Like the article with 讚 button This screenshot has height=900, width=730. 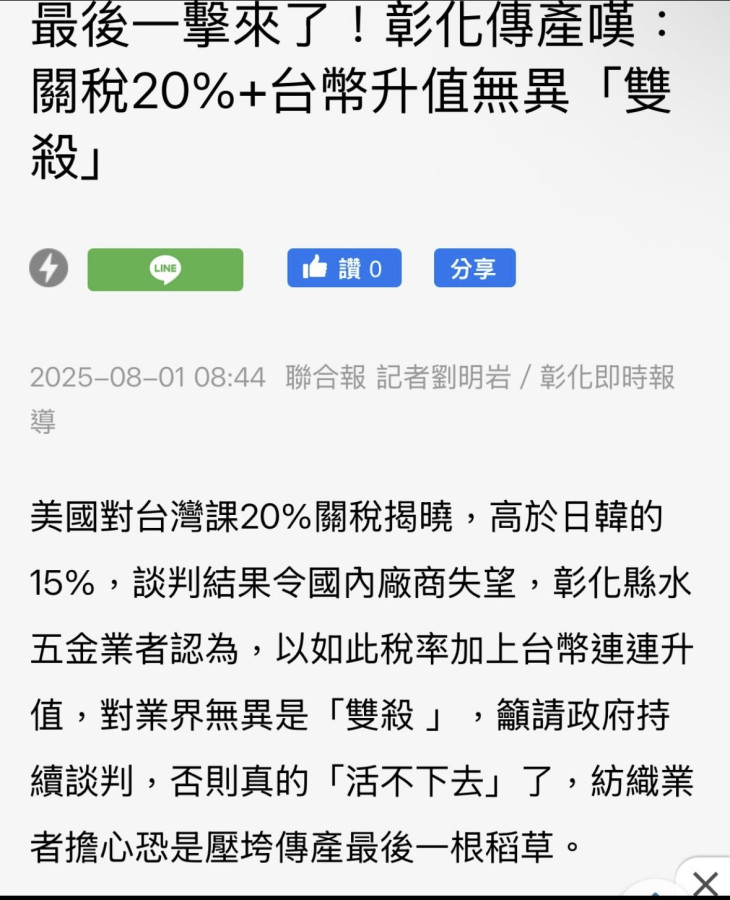344,268
